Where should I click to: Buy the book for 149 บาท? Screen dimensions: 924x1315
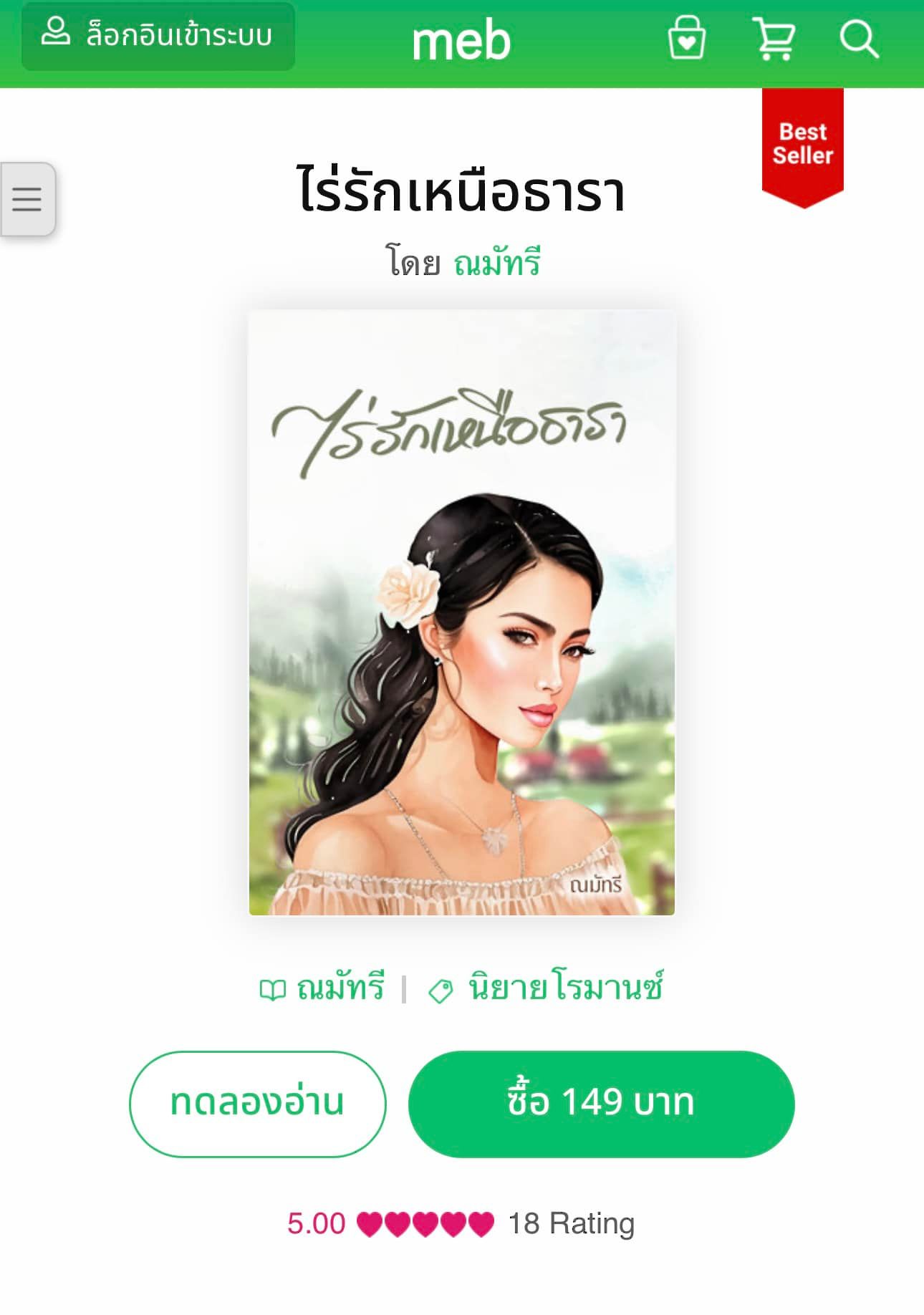(601, 1104)
